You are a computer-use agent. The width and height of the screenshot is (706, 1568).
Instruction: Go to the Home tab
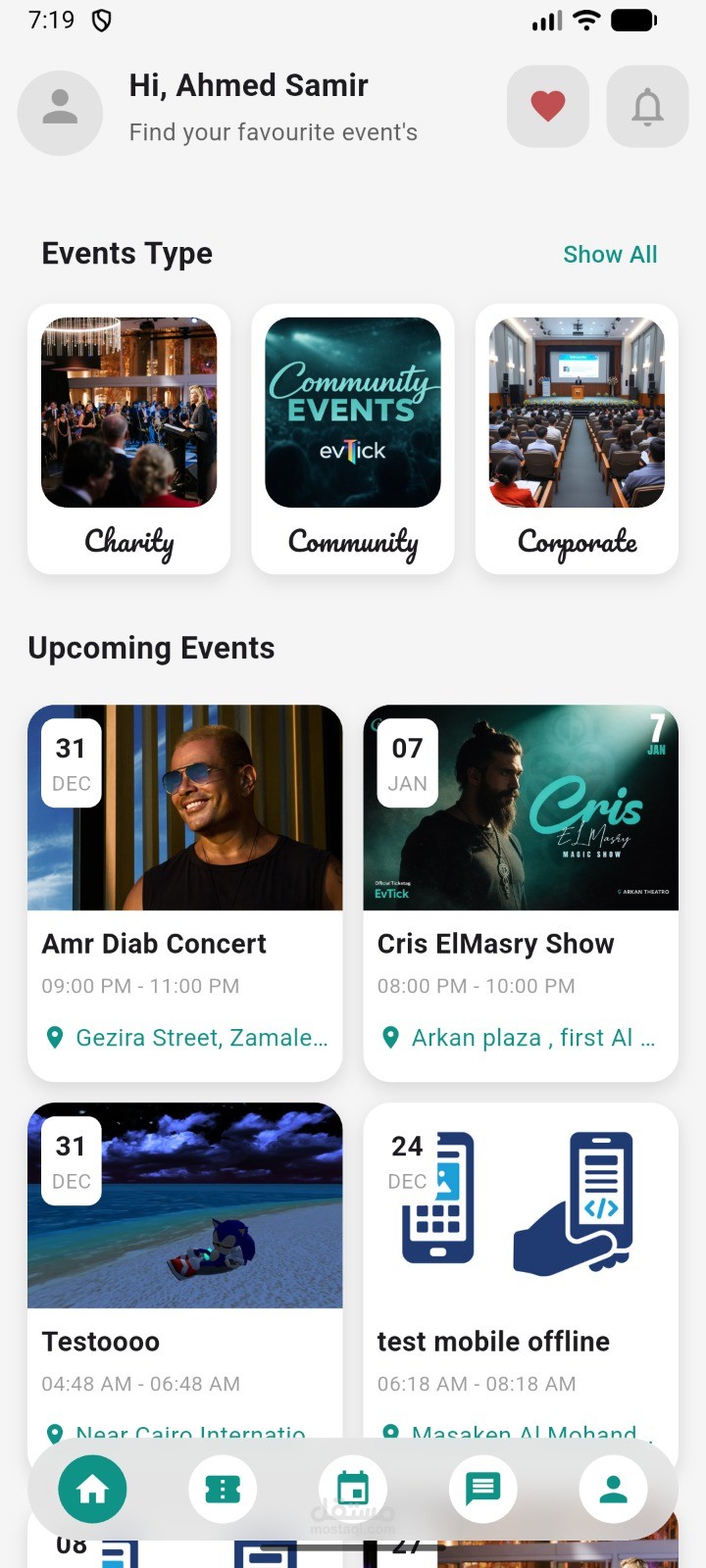pos(92,1490)
